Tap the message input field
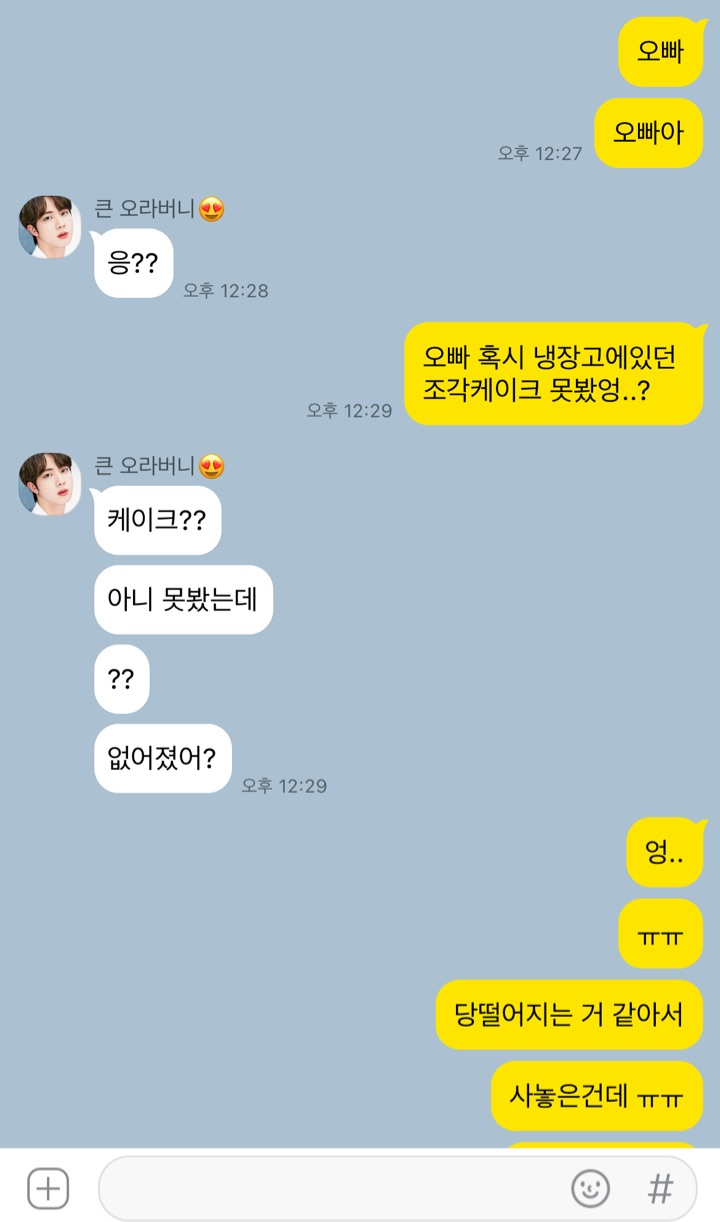This screenshot has height=1222, width=720. [330, 1189]
